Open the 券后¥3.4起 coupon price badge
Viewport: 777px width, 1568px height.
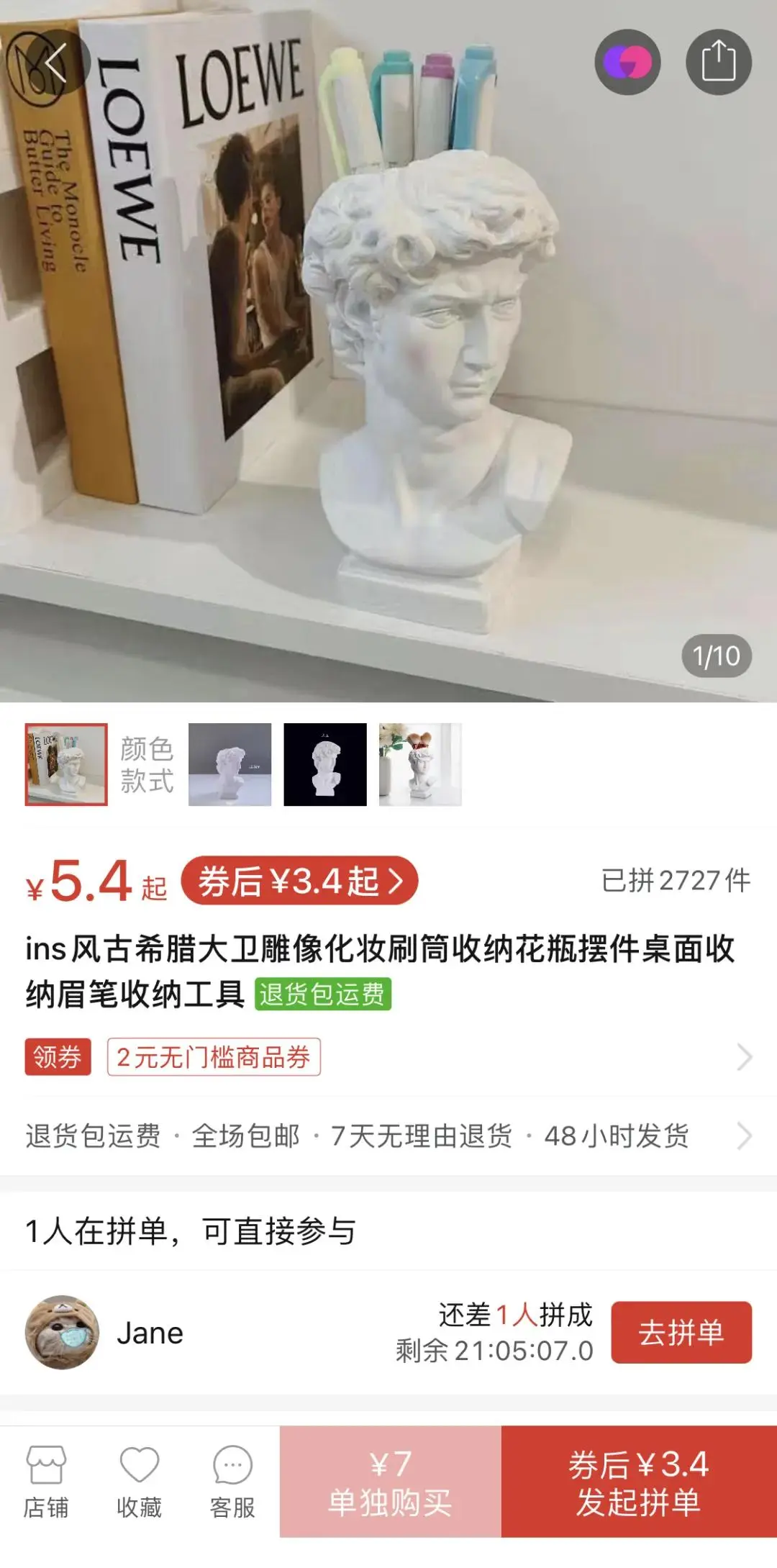(299, 881)
